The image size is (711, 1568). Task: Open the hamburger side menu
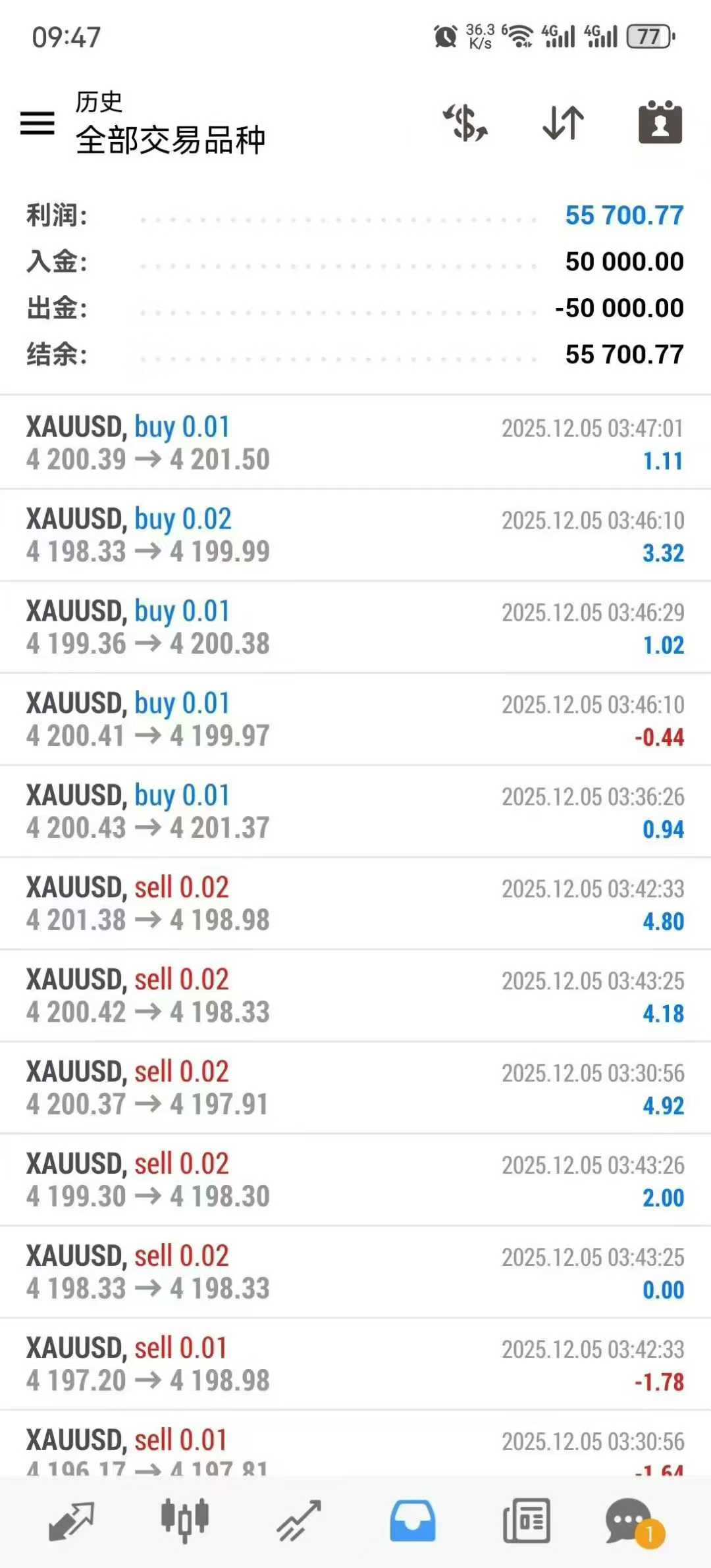38,123
